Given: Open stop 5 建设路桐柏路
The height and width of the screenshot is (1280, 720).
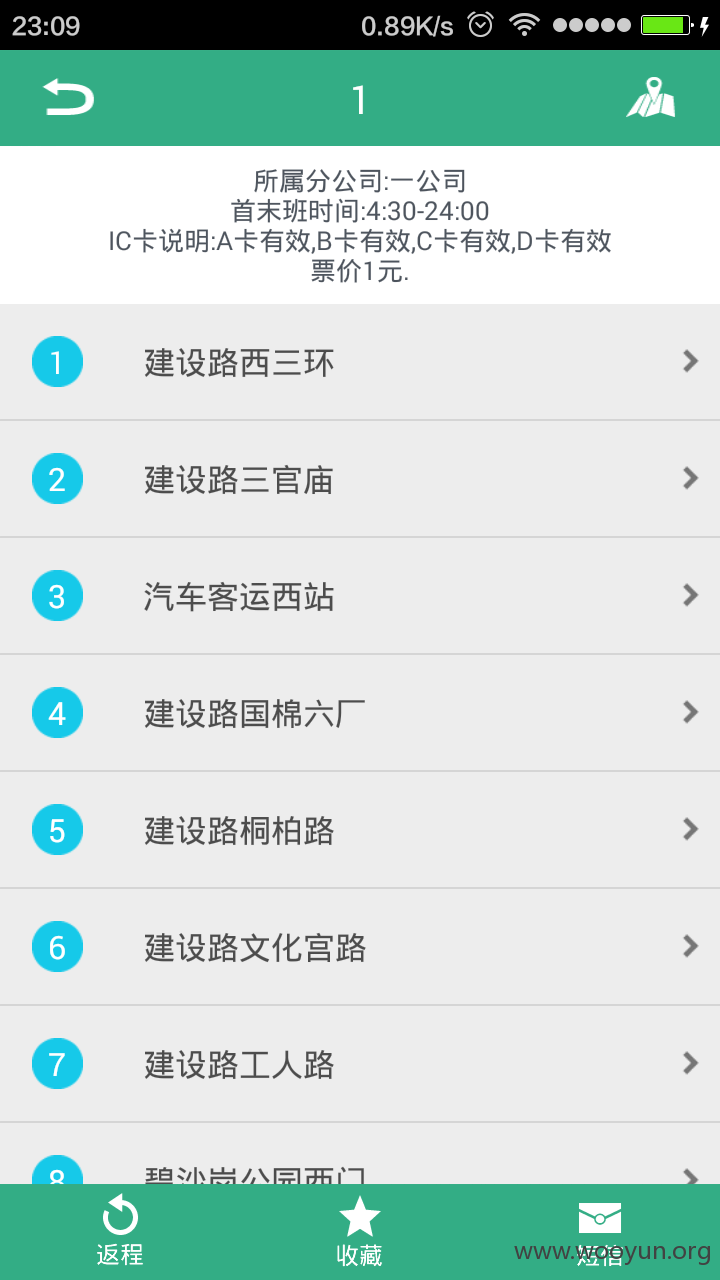Looking at the screenshot, I should point(360,830).
